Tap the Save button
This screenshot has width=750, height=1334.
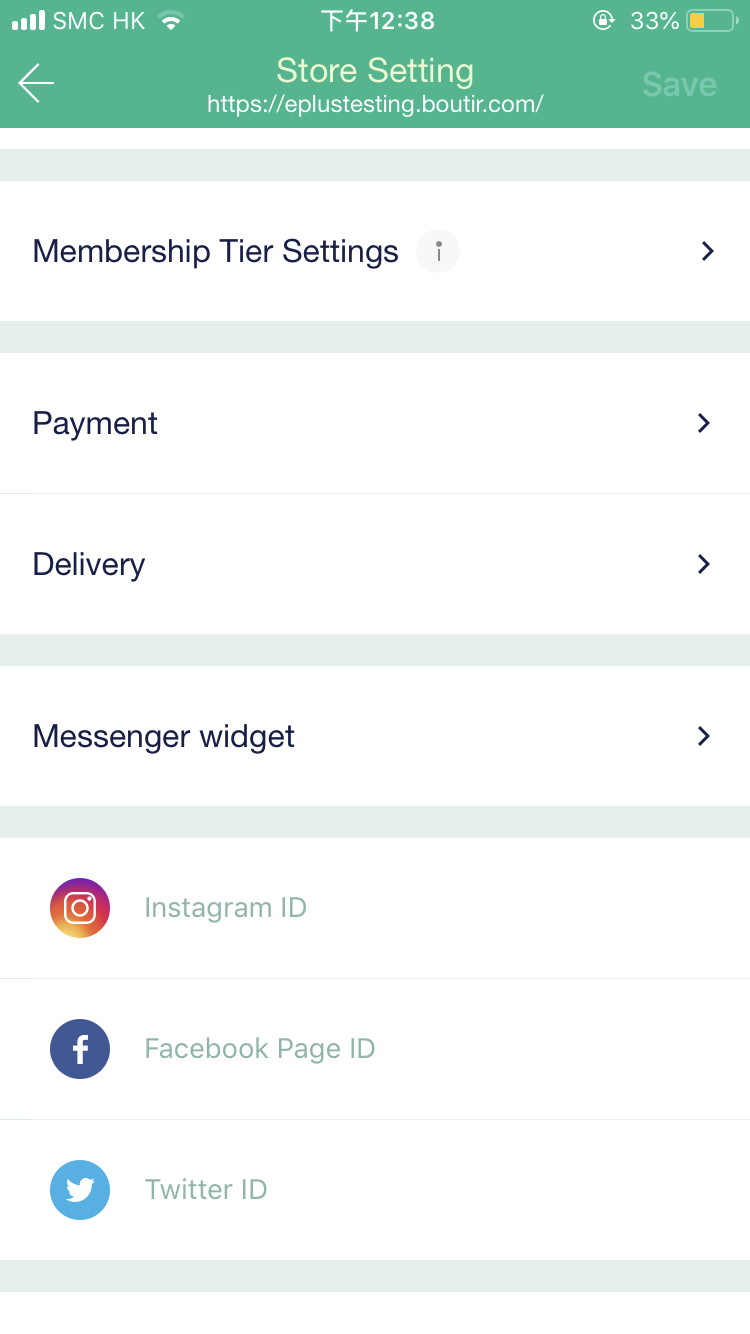click(x=679, y=84)
